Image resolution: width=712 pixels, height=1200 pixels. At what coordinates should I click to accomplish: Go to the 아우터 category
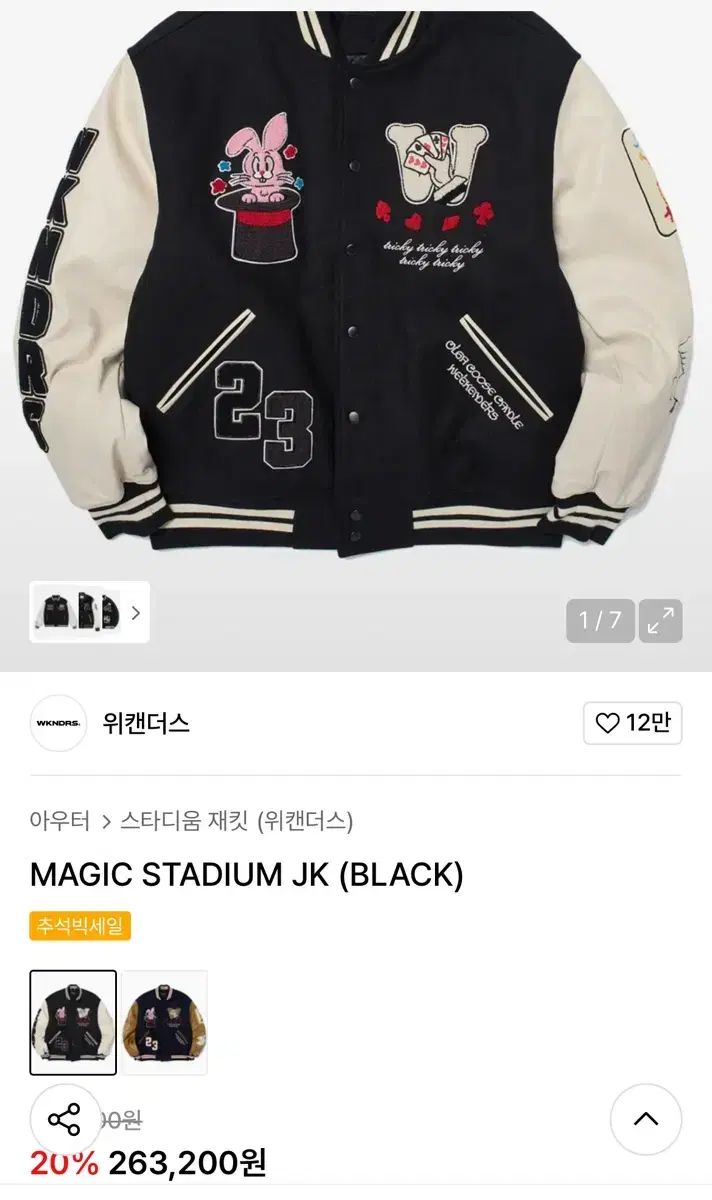(60, 822)
